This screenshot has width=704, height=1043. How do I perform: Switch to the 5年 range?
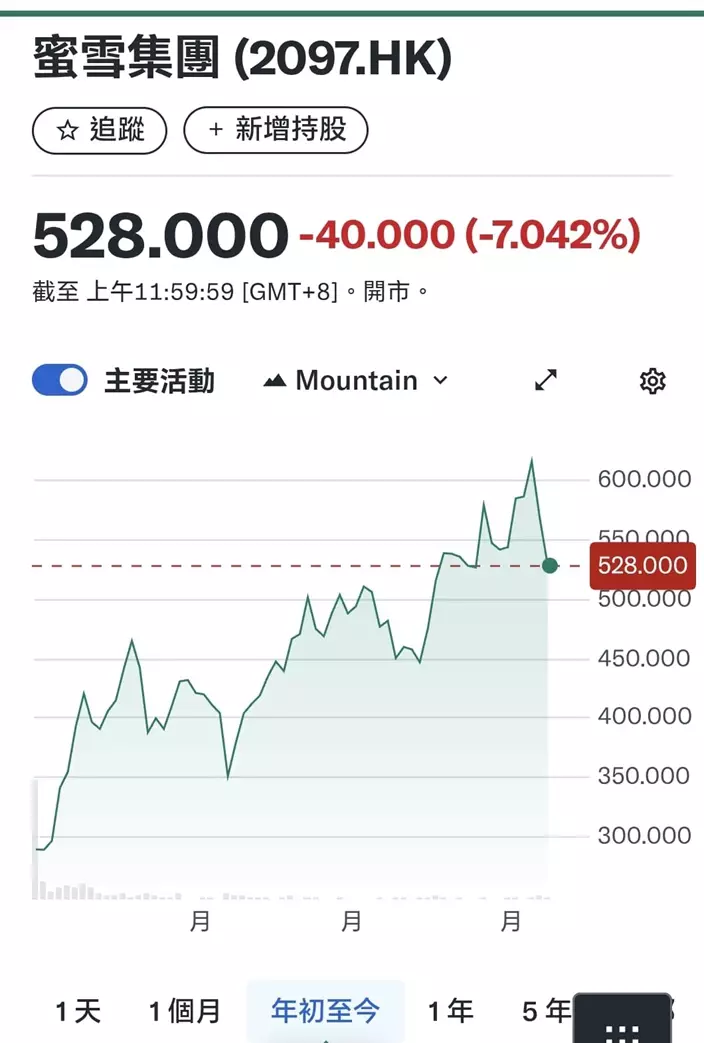pos(545,1011)
